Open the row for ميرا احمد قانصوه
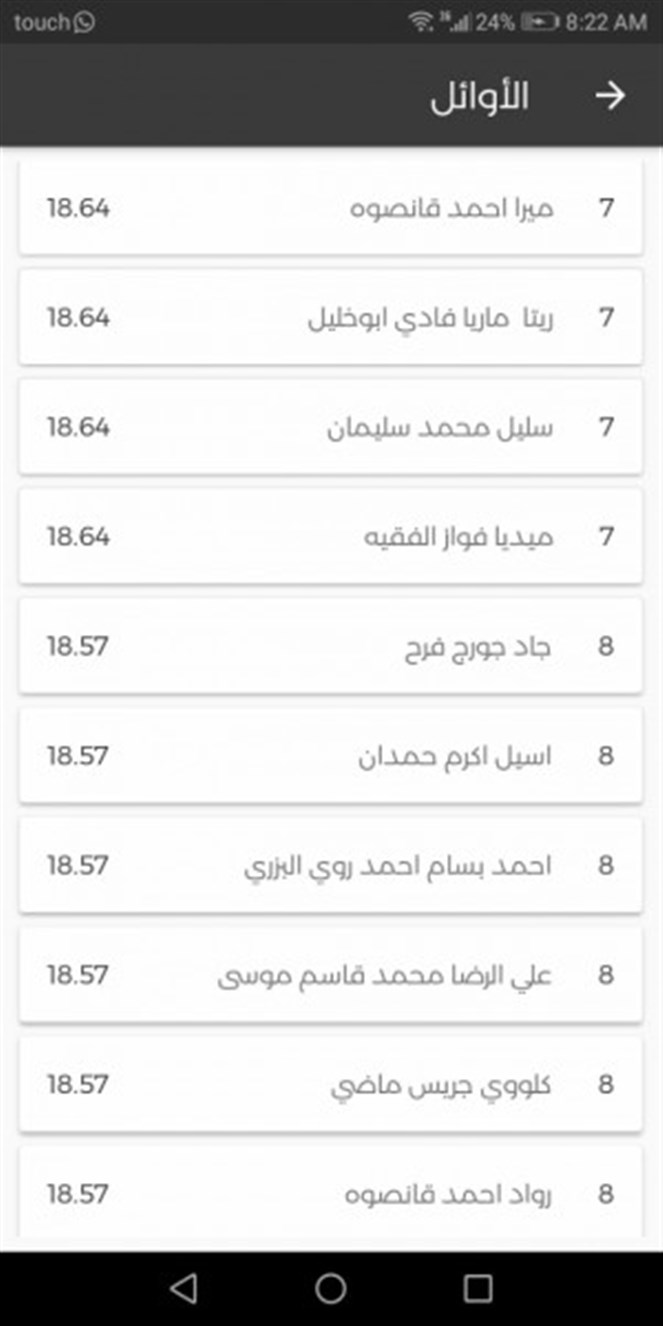663x1326 pixels. [331, 209]
